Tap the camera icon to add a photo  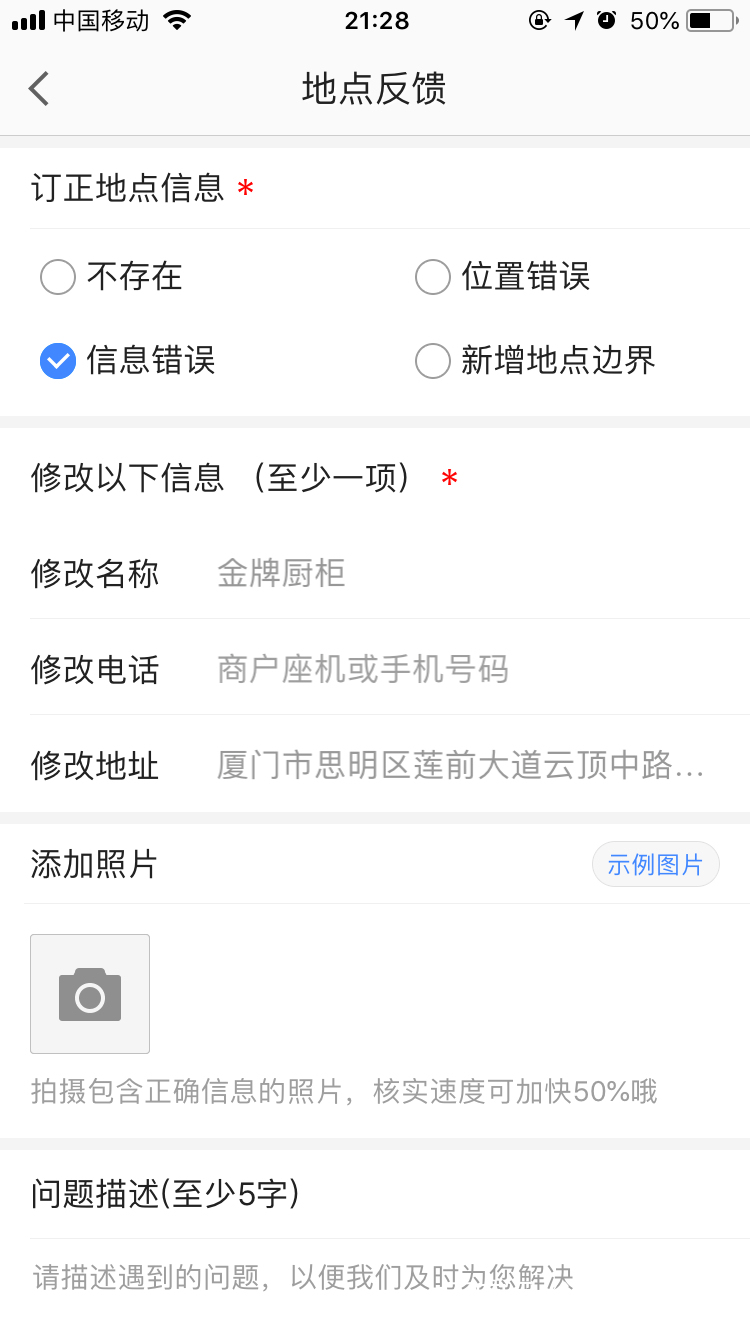89,993
